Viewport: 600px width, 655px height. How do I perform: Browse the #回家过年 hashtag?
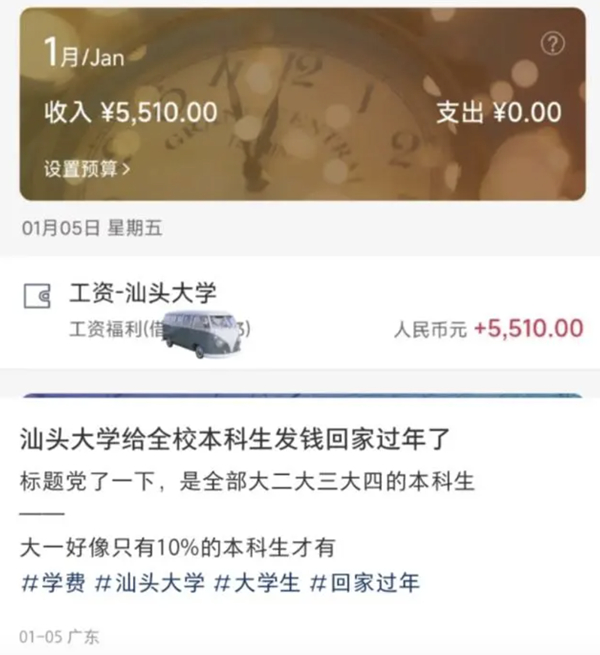pyautogui.click(x=364, y=583)
